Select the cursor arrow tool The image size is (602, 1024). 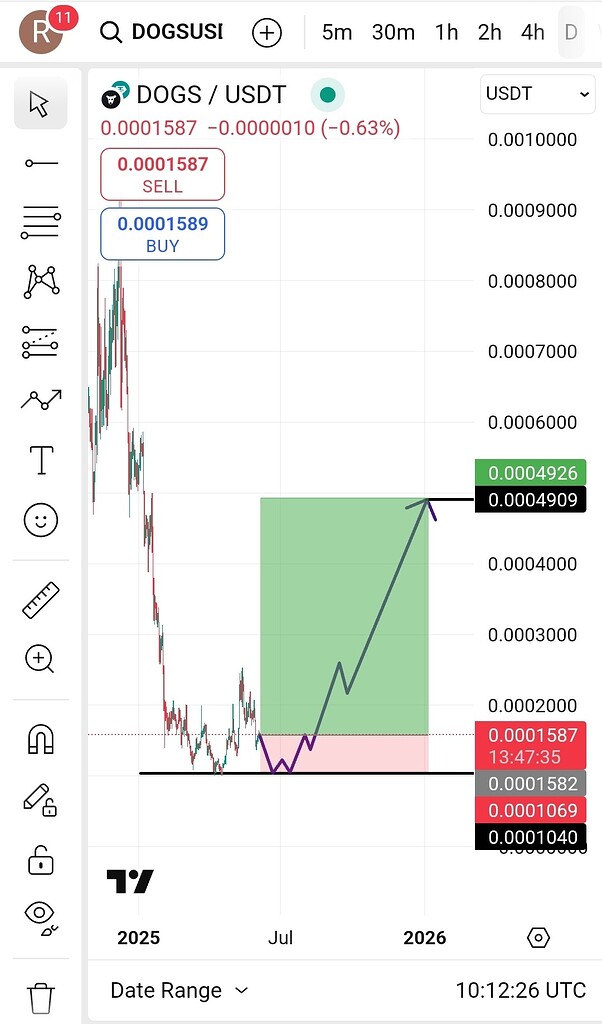click(x=40, y=103)
